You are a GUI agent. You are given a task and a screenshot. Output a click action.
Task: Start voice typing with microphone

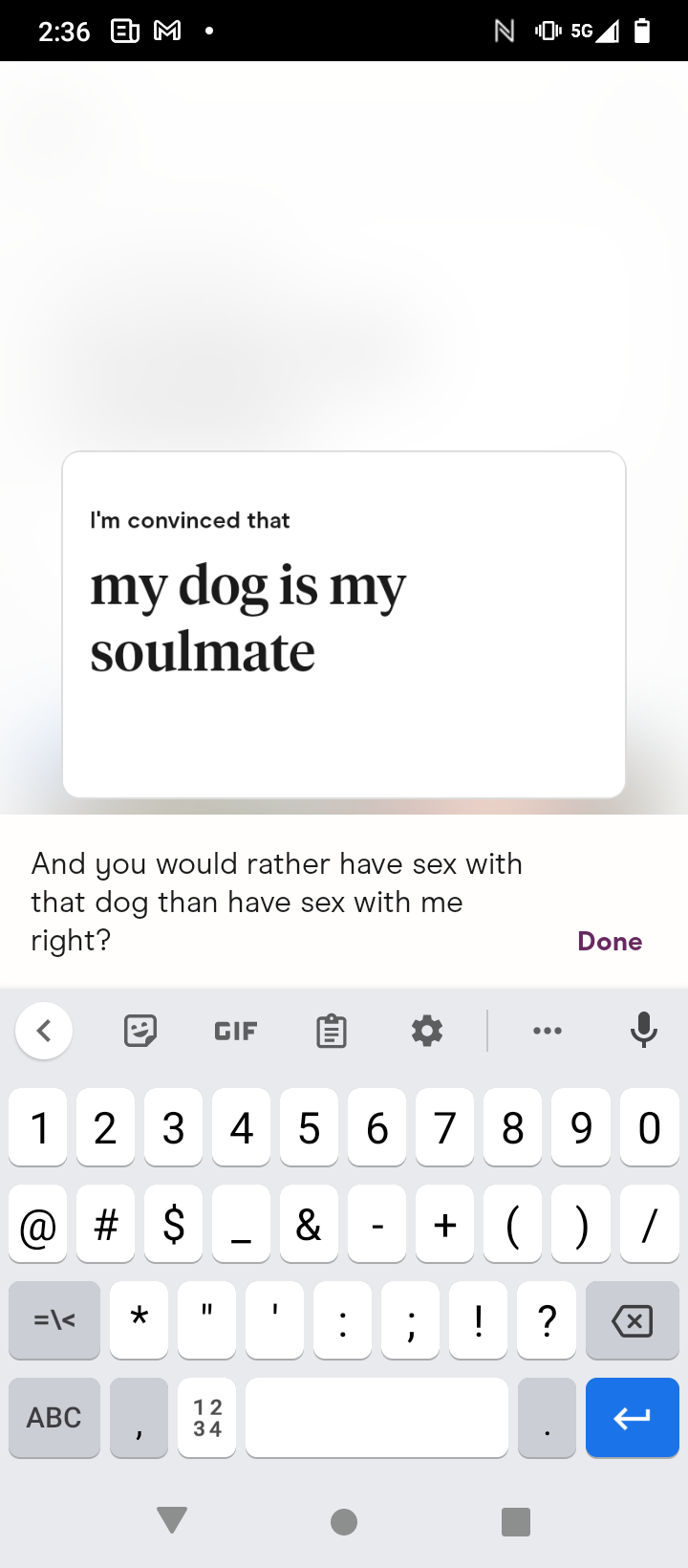644,1031
